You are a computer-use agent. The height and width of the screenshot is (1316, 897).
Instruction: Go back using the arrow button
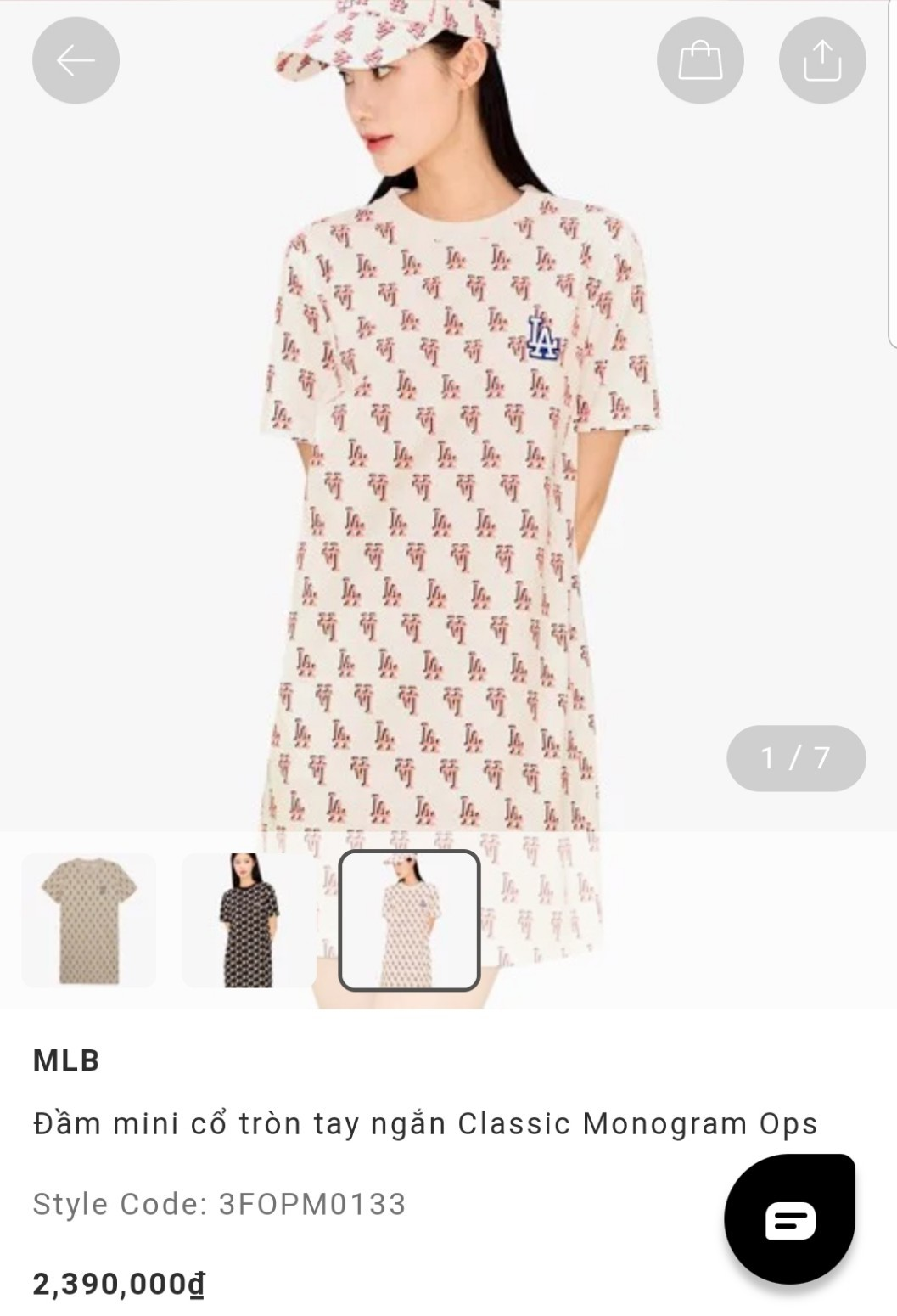tap(76, 60)
